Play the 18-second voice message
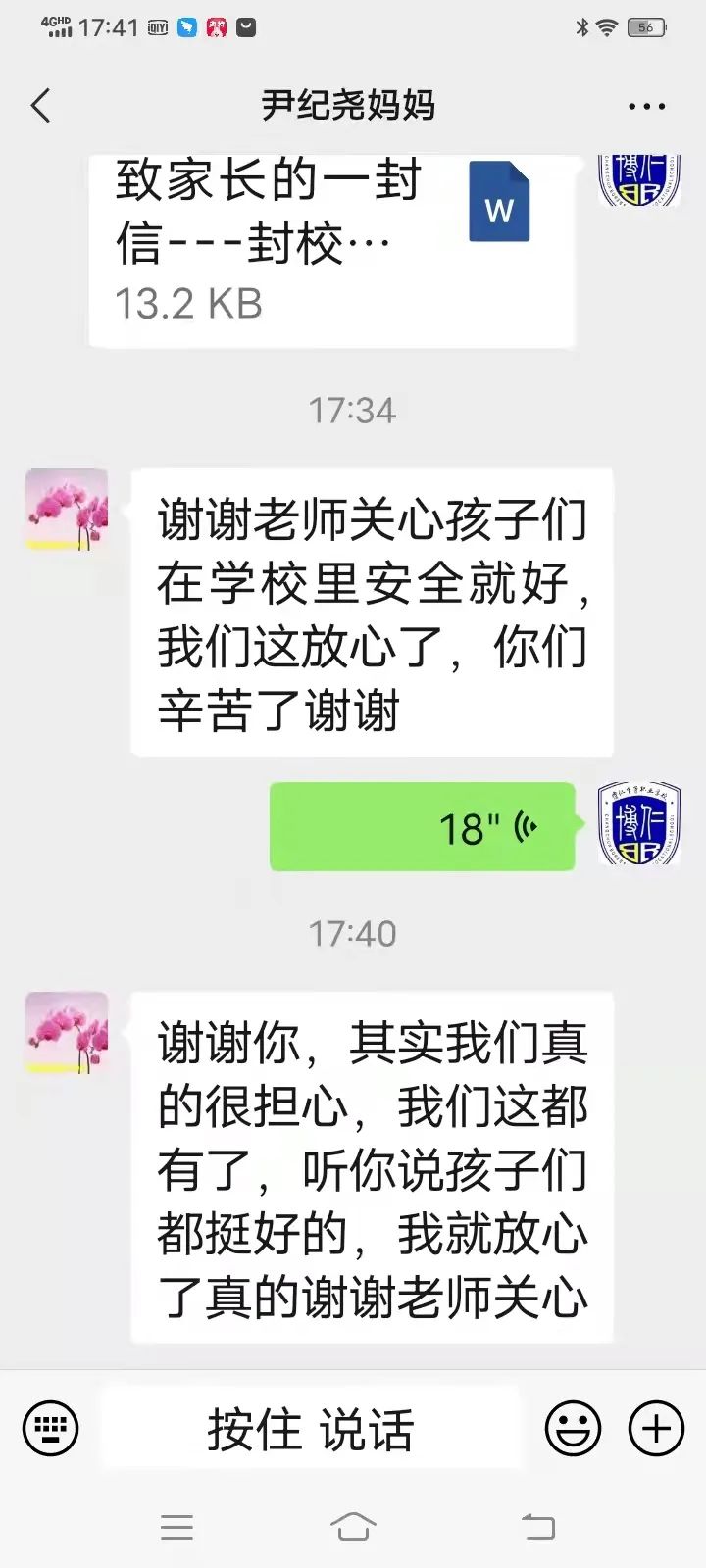Image resolution: width=706 pixels, height=1568 pixels. pos(422,827)
